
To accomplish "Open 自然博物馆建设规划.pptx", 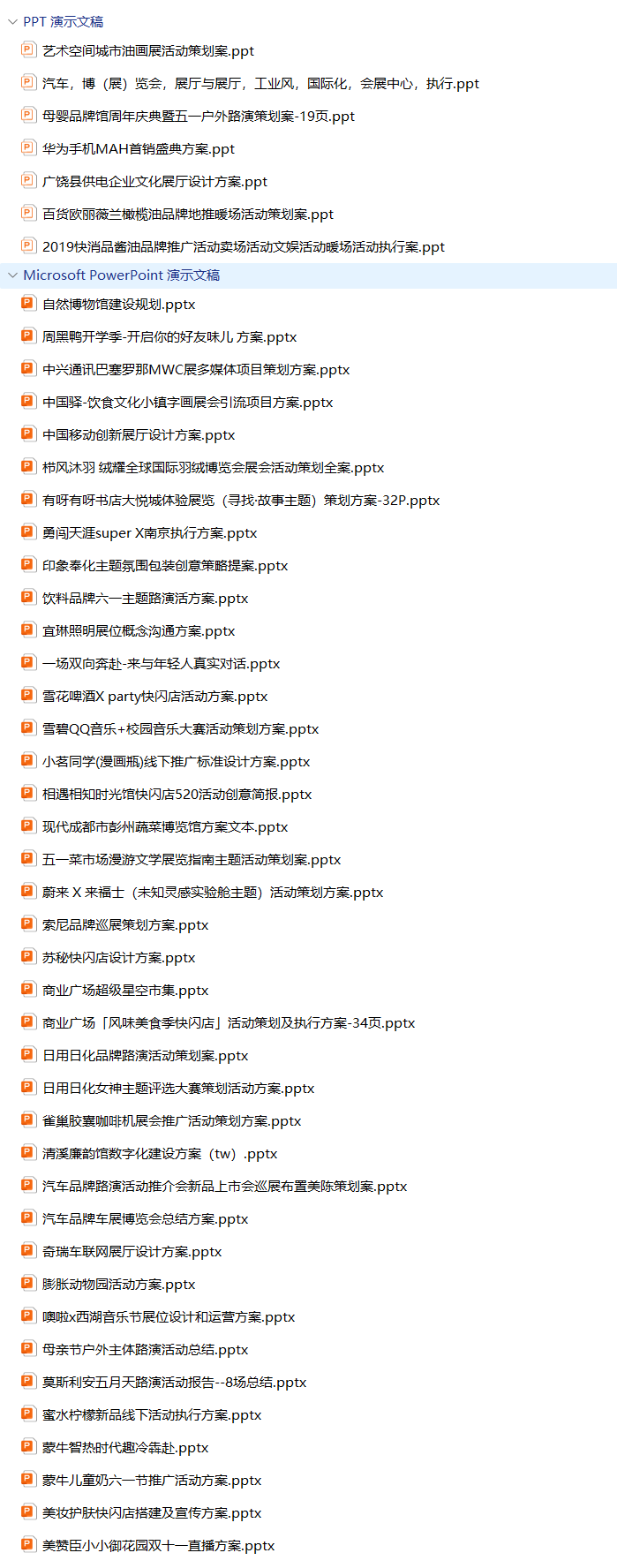I will pos(119,305).
